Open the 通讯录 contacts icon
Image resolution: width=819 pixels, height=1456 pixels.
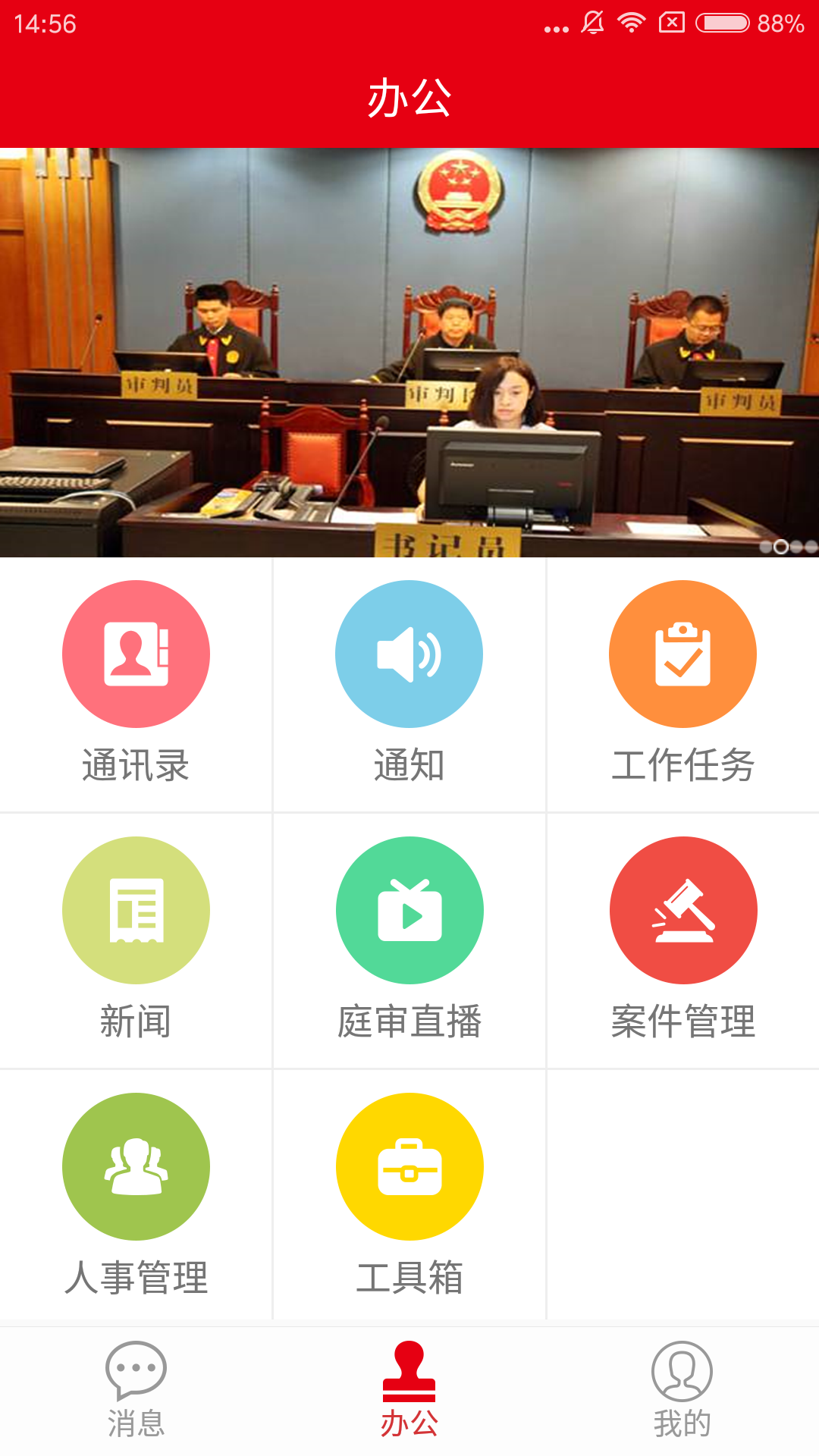coord(136,654)
